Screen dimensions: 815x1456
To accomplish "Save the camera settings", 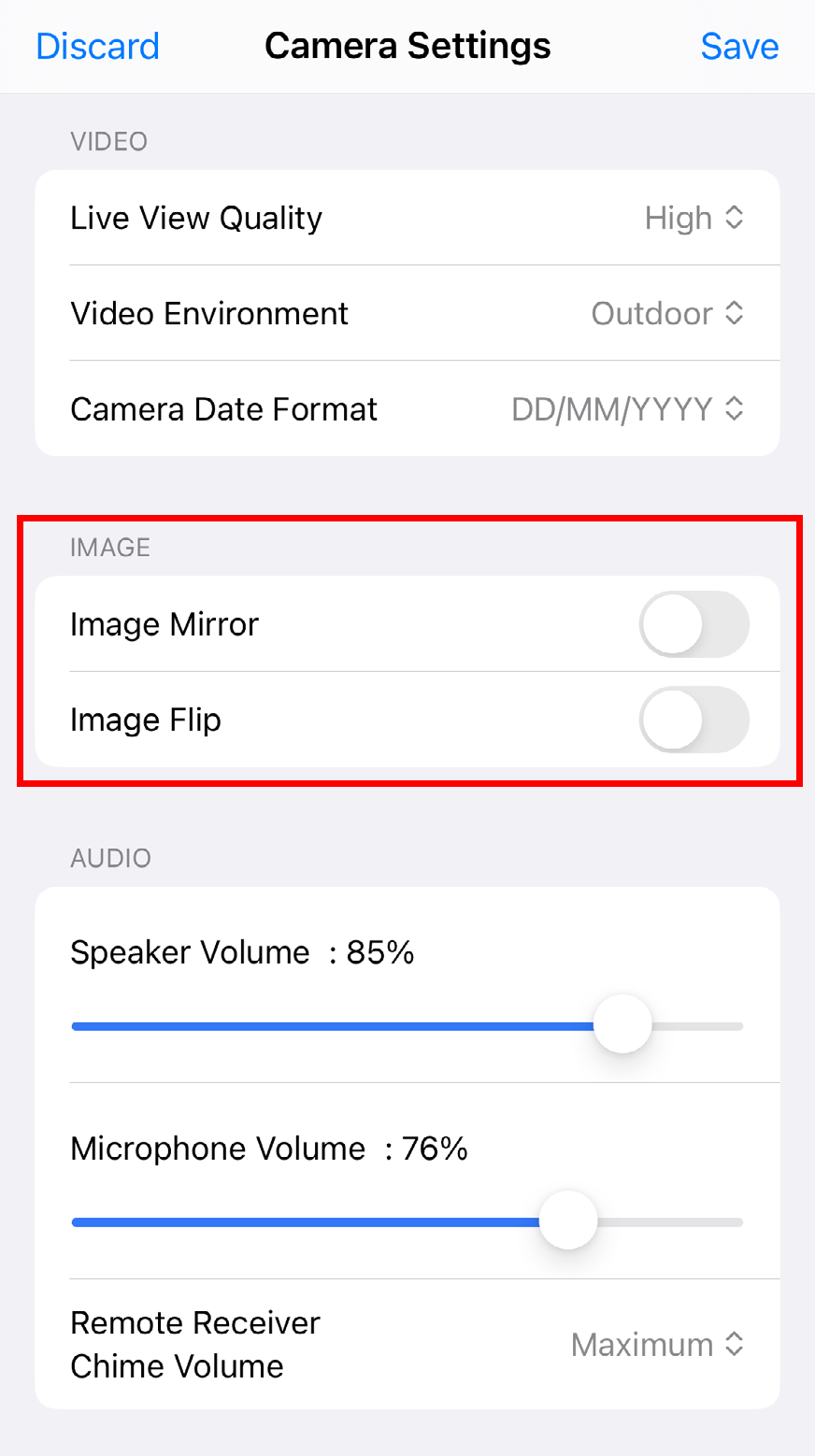I will [x=739, y=46].
